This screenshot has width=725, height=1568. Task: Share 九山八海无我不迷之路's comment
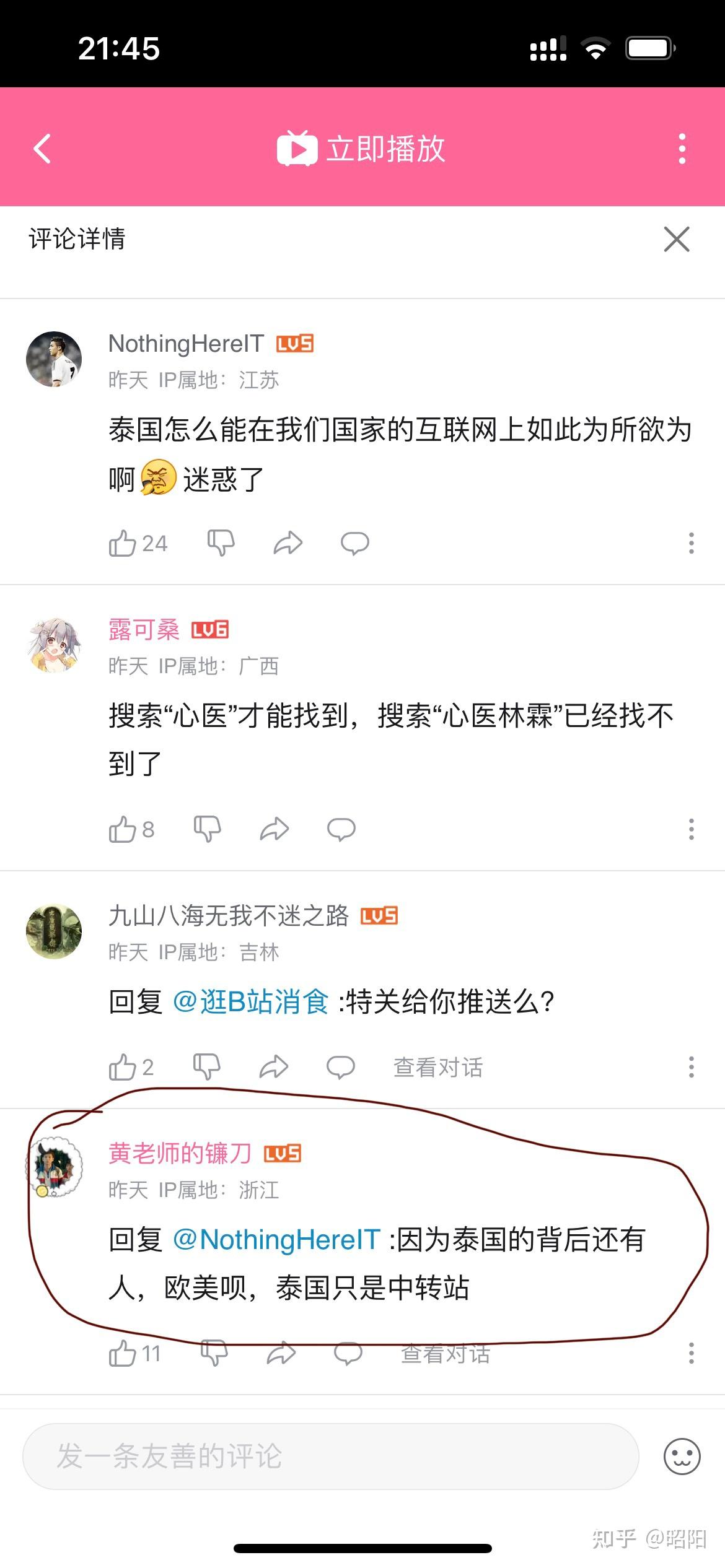click(x=274, y=1067)
